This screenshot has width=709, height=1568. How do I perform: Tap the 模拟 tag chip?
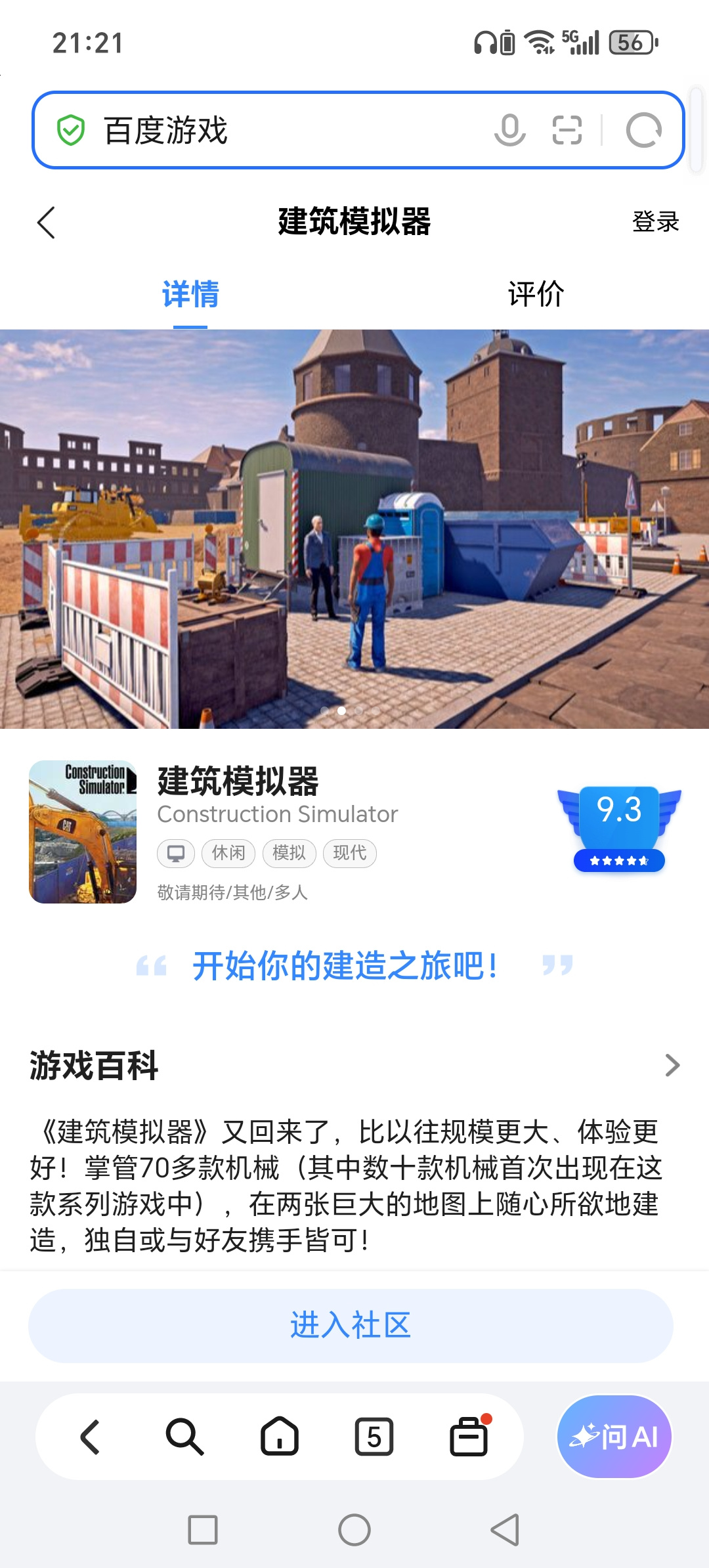click(x=290, y=853)
